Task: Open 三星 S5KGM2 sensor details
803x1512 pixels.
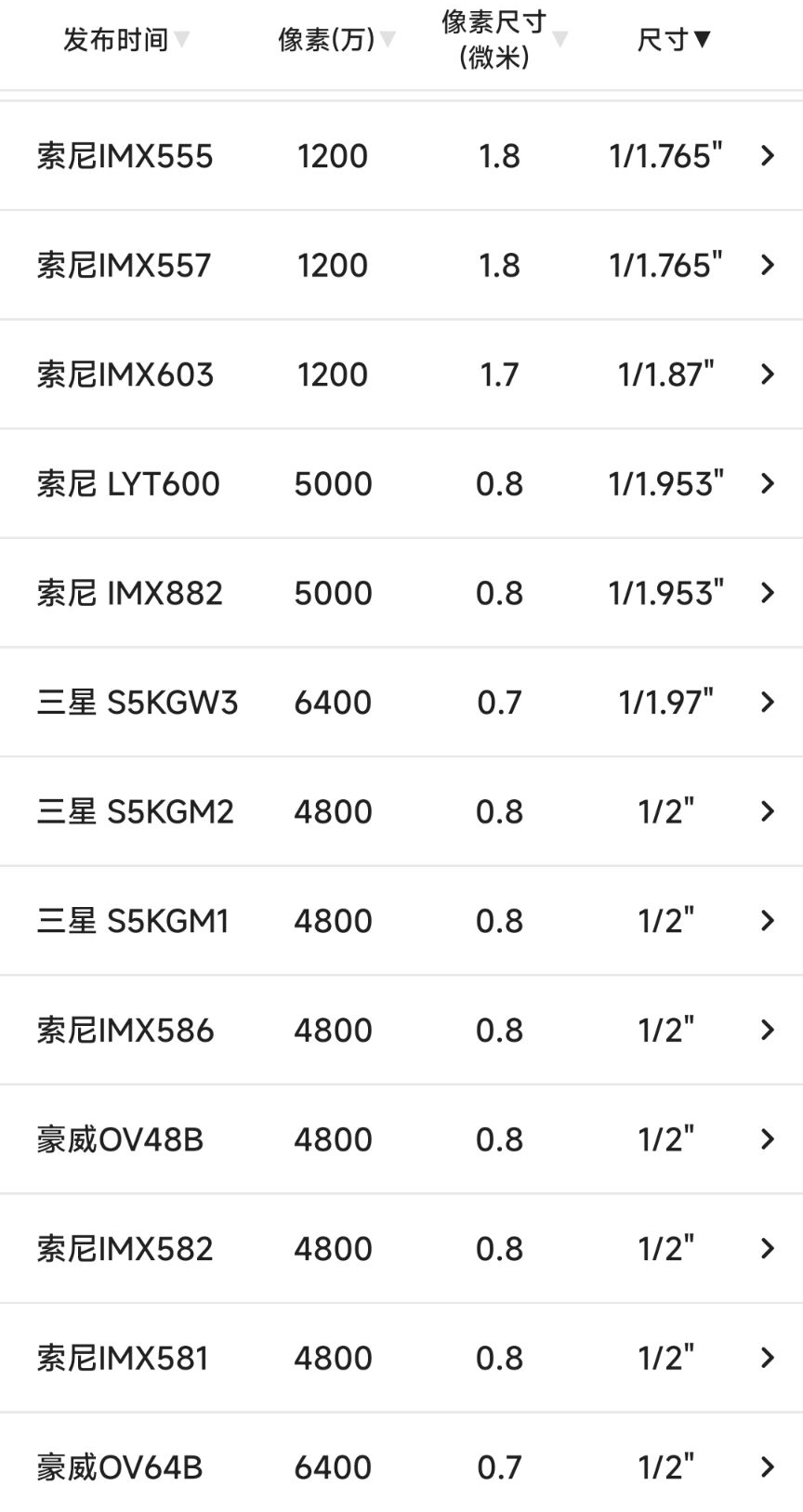Action: coord(401,812)
